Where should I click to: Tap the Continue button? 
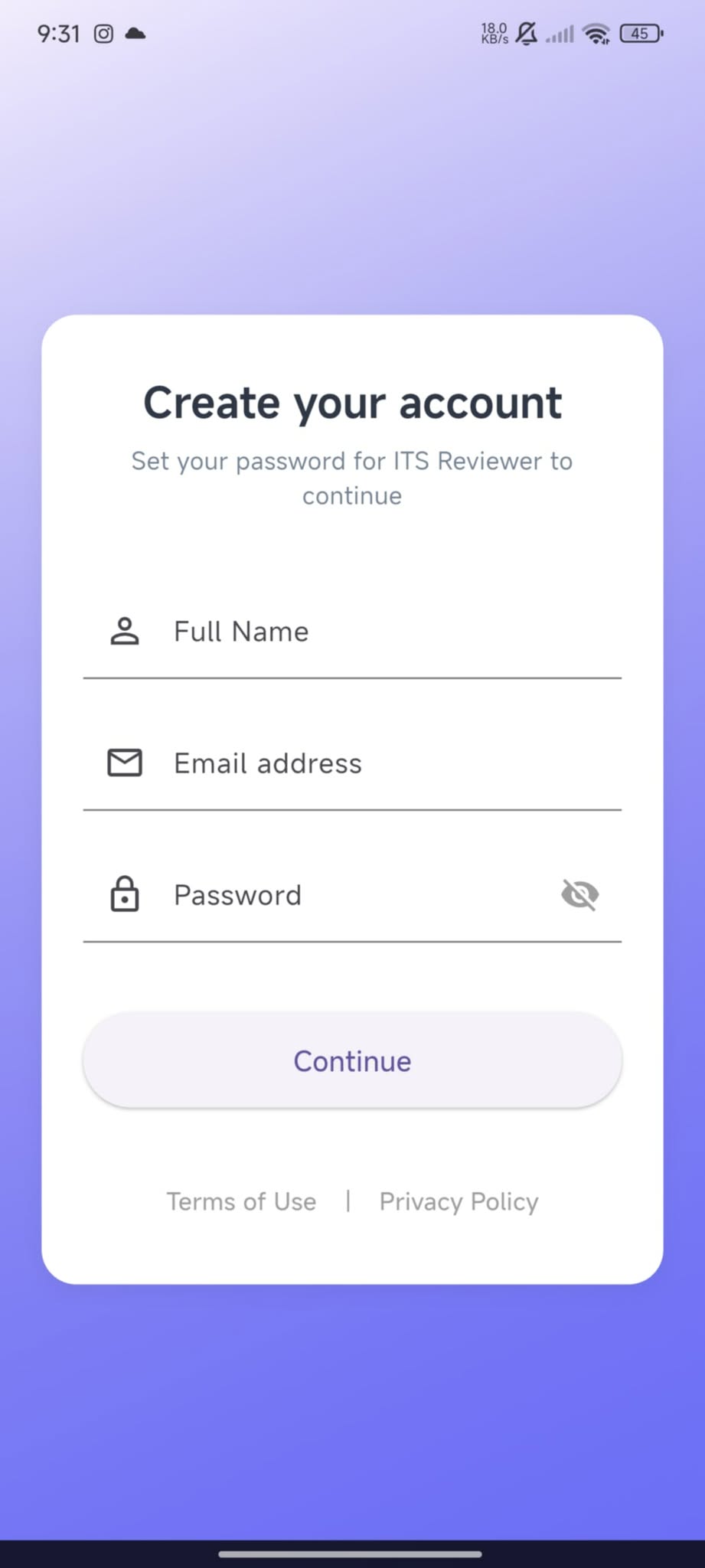tap(352, 1061)
